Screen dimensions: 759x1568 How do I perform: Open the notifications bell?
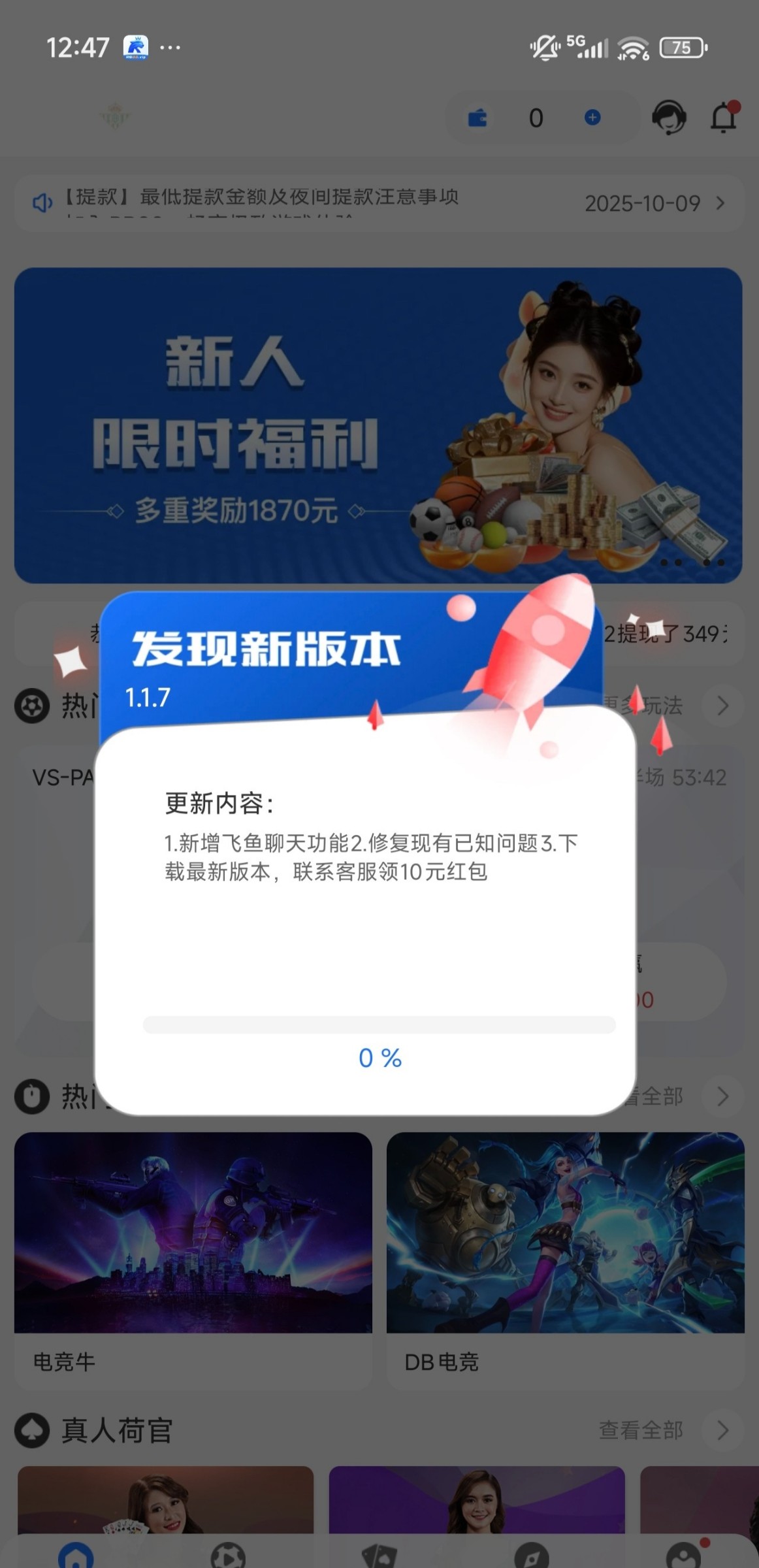pyautogui.click(x=724, y=118)
